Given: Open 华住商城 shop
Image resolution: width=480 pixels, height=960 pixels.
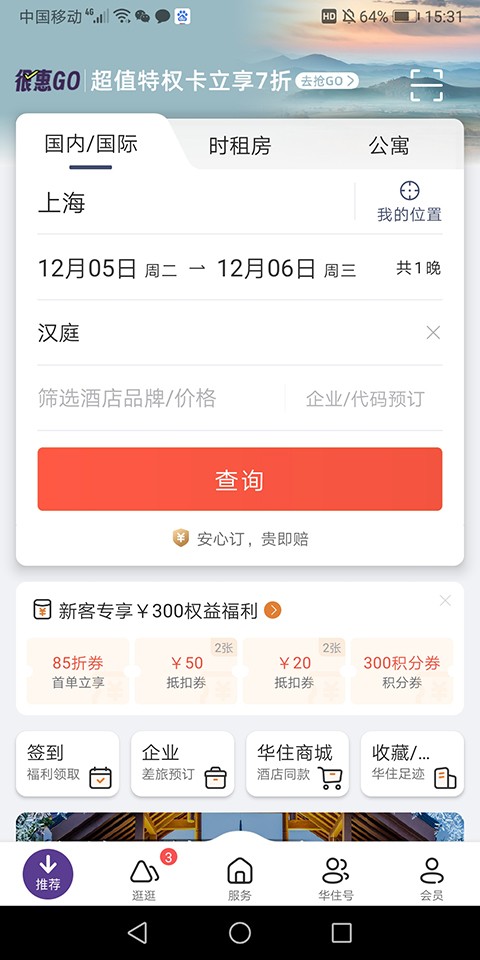Looking at the screenshot, I should click(298, 763).
